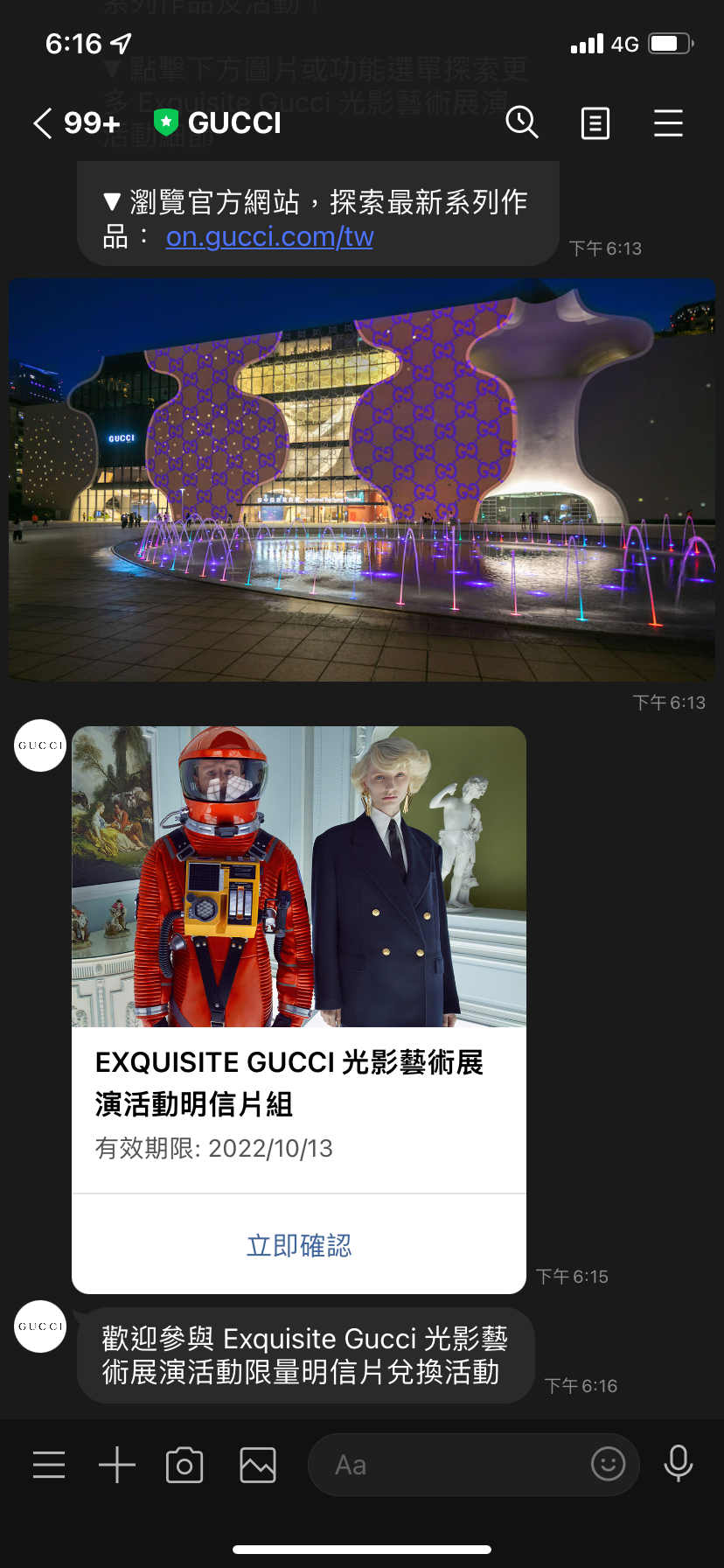The image size is (724, 1568).
Task: Tap 立即確認 on the postcard coupon
Action: [299, 1245]
